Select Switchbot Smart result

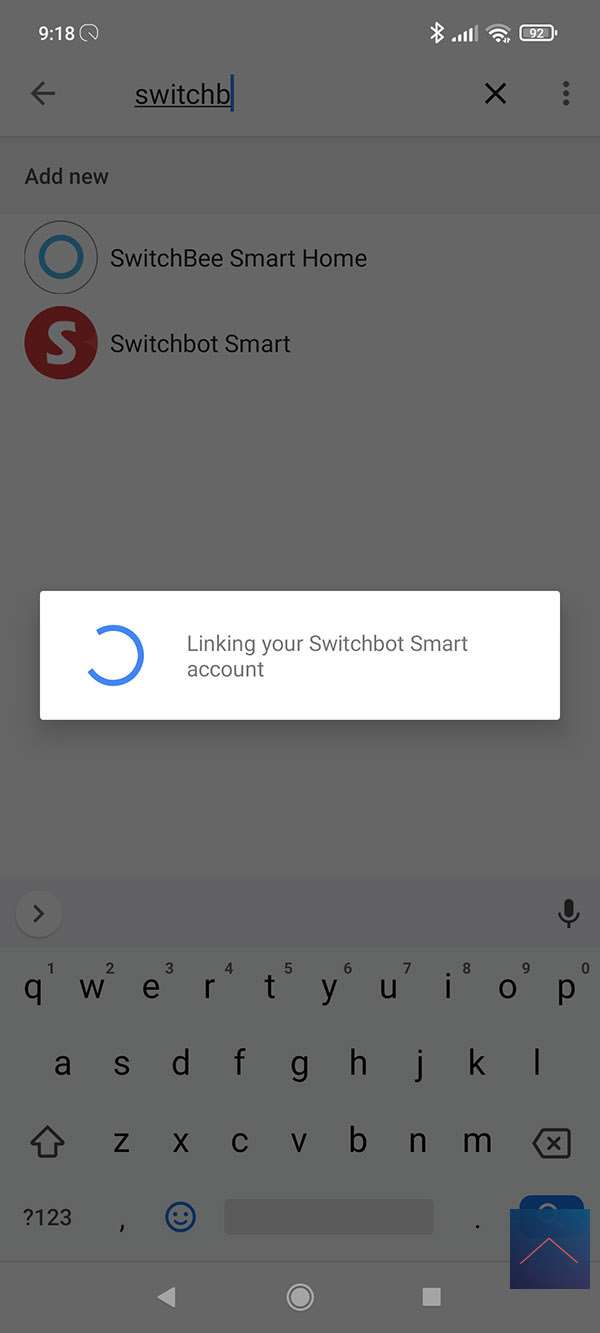200,343
